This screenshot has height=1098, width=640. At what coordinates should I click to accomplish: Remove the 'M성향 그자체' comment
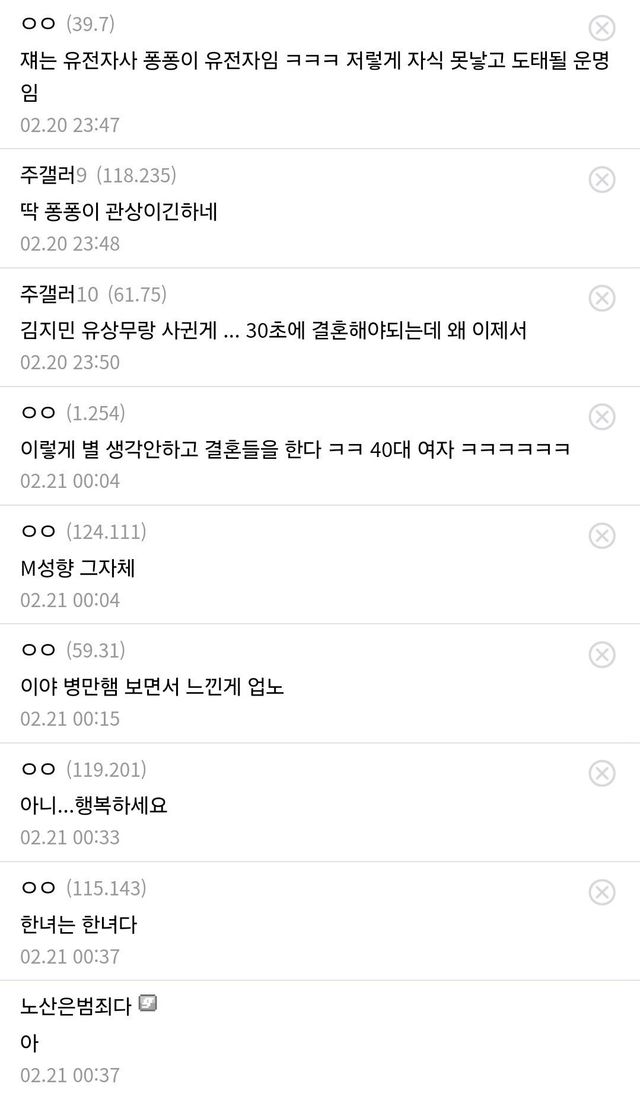pos(601,536)
